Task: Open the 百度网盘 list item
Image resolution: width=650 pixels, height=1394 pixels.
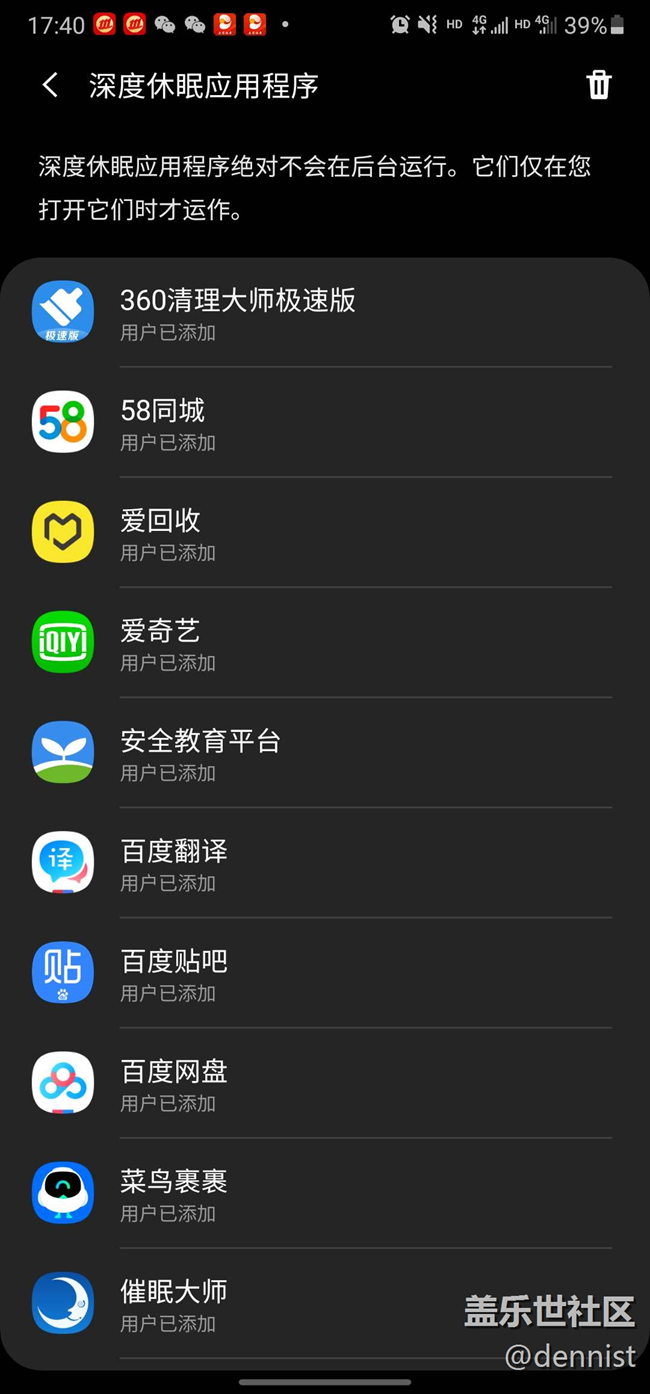Action: click(325, 1082)
